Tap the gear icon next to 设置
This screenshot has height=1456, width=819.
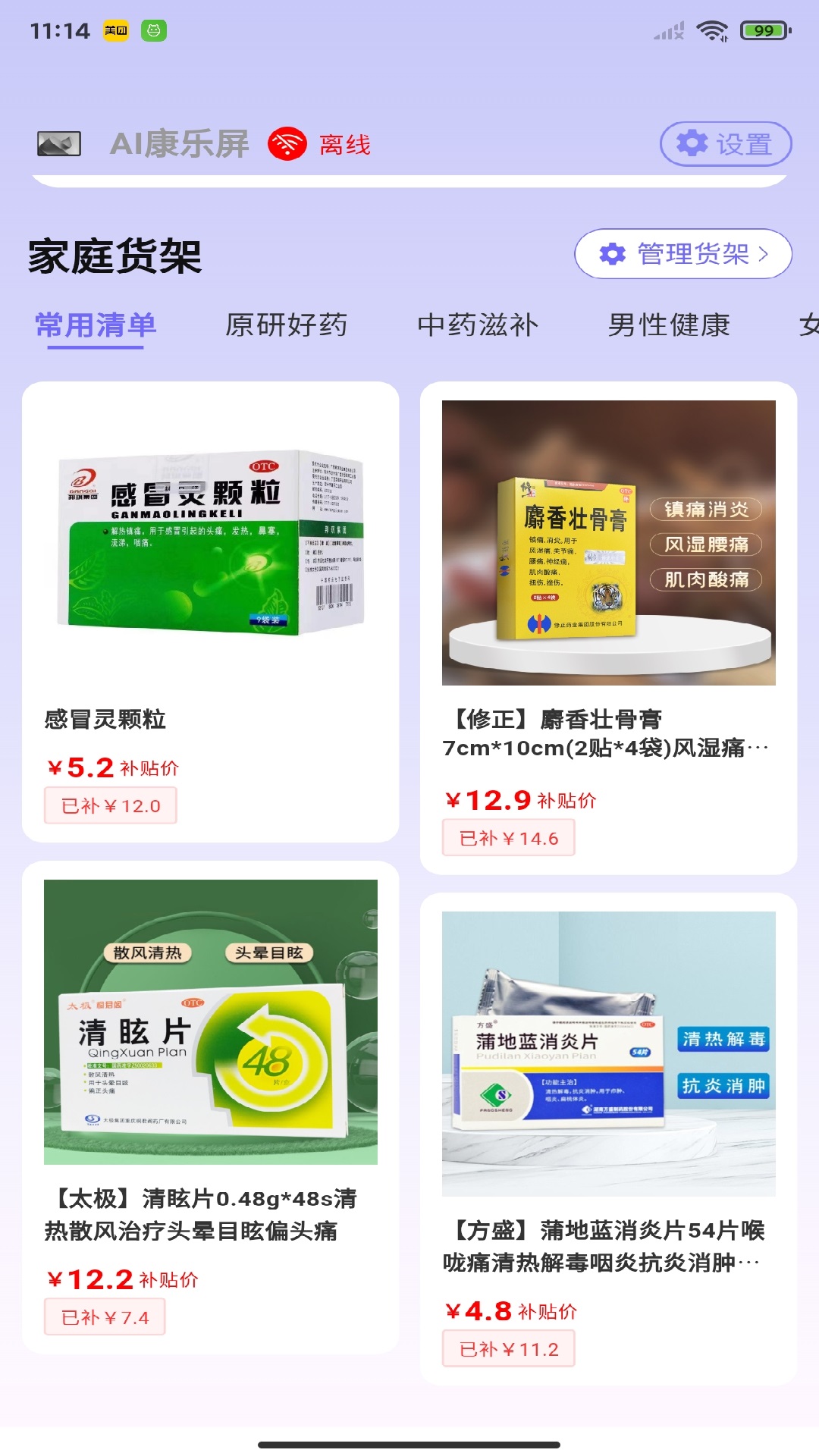pos(691,143)
